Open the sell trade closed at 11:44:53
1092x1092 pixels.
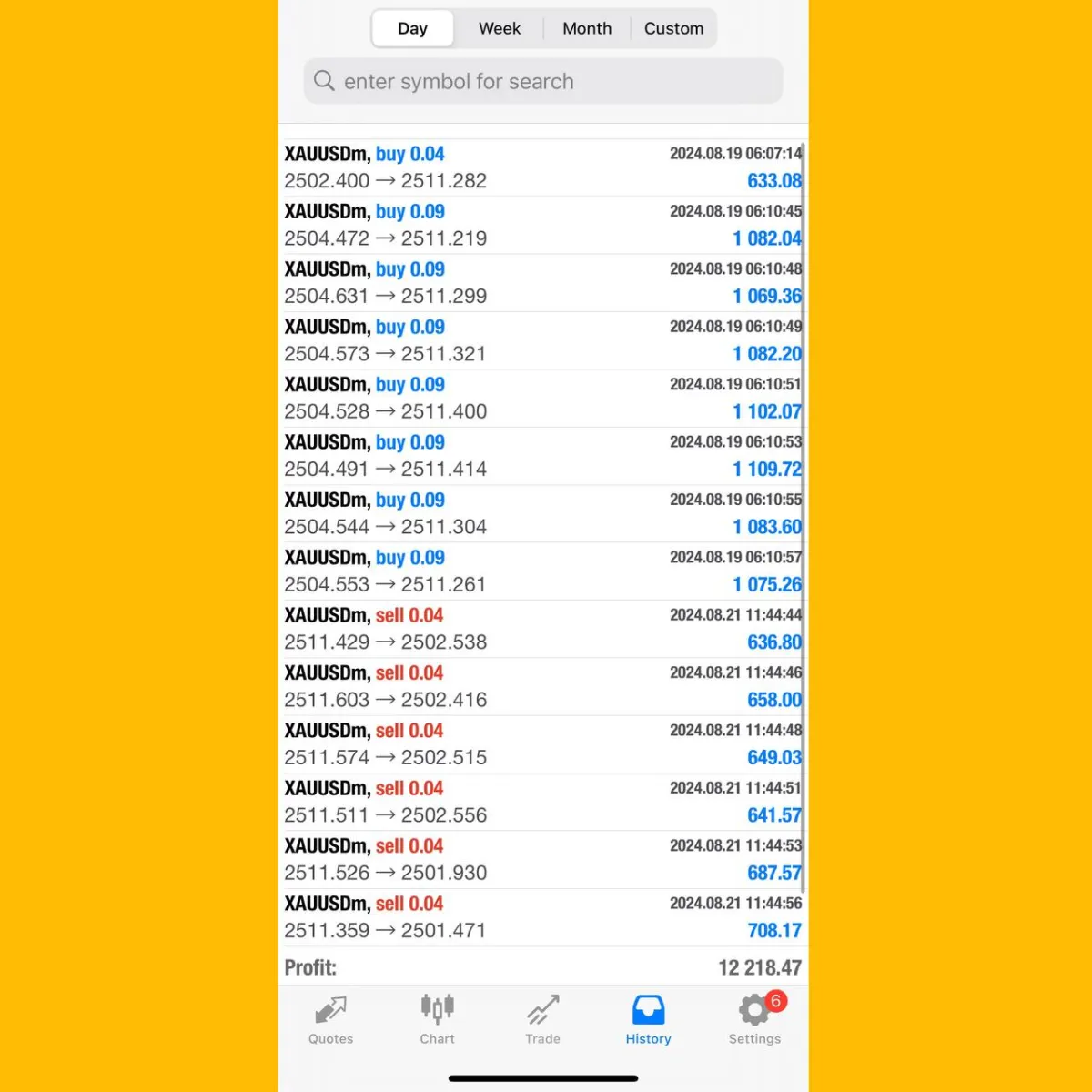pos(542,859)
